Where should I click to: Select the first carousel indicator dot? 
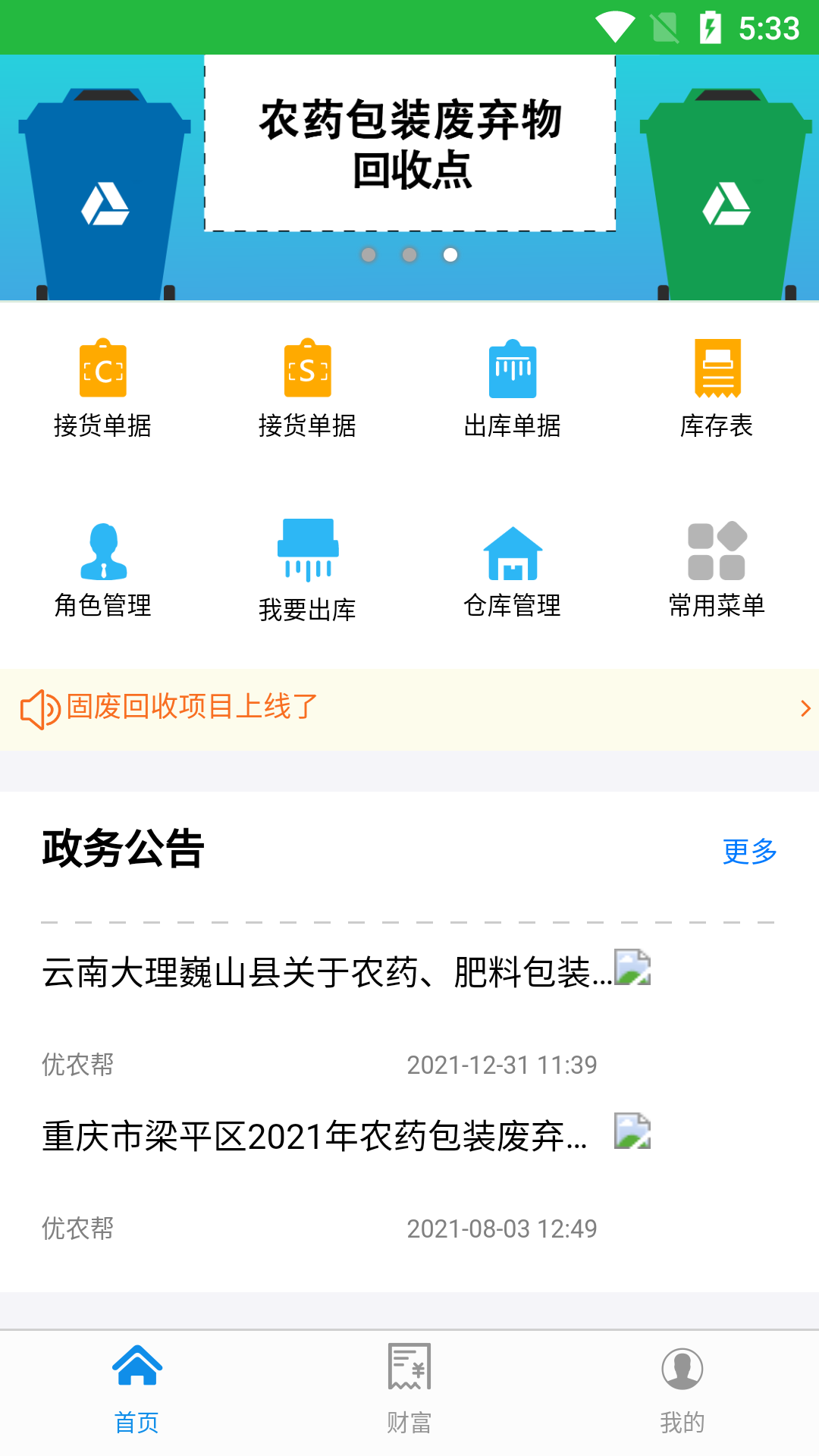(x=369, y=256)
